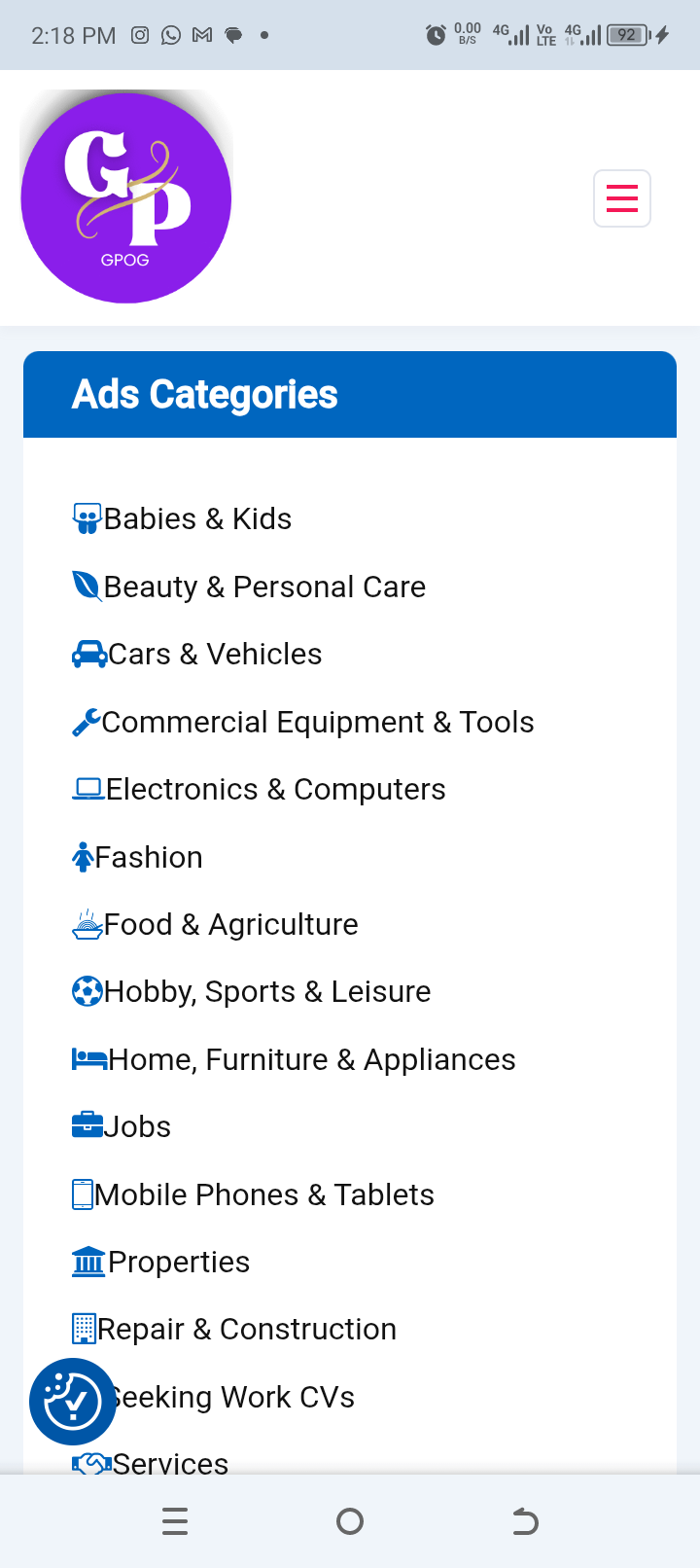
Task: Select Hobby, Sports & Leisure category
Action: (266, 992)
